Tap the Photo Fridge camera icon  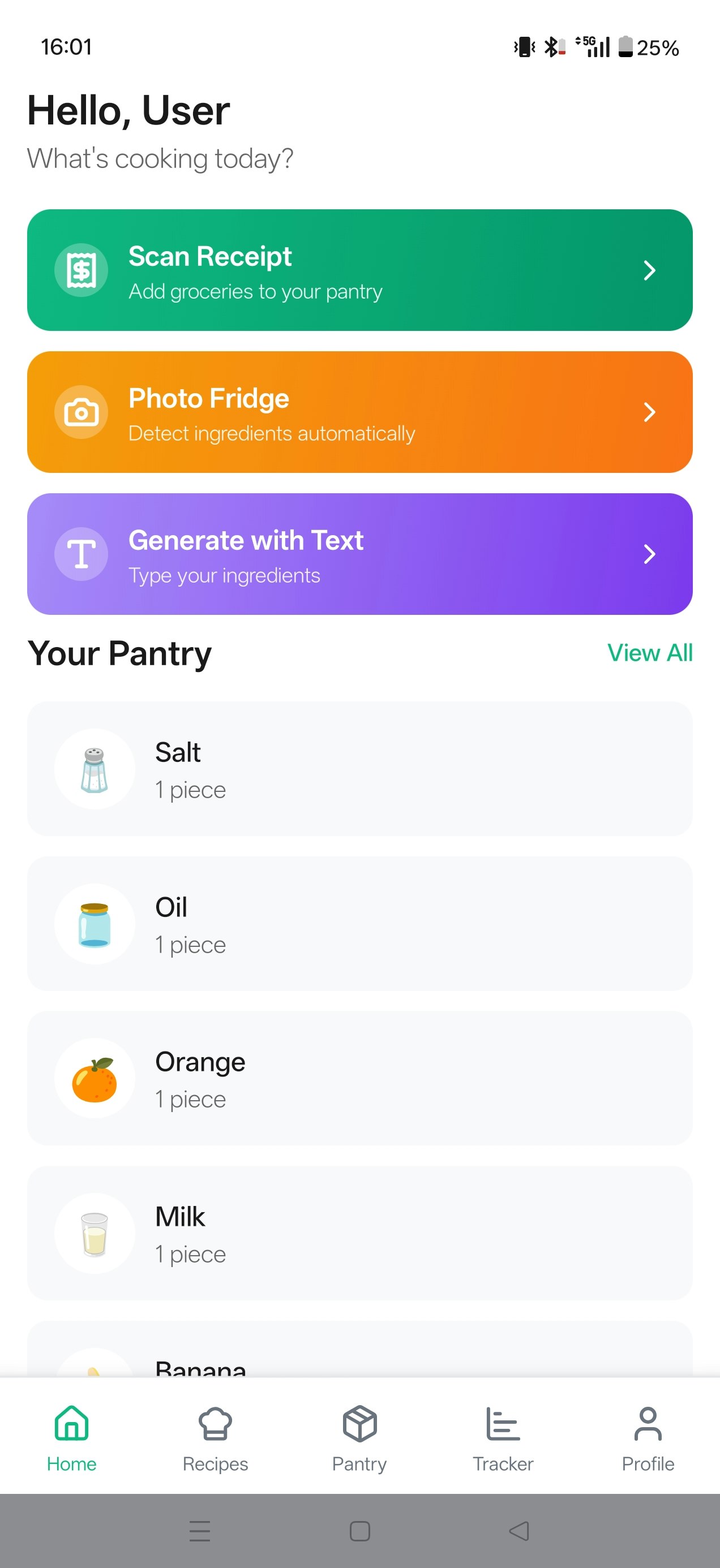(81, 411)
